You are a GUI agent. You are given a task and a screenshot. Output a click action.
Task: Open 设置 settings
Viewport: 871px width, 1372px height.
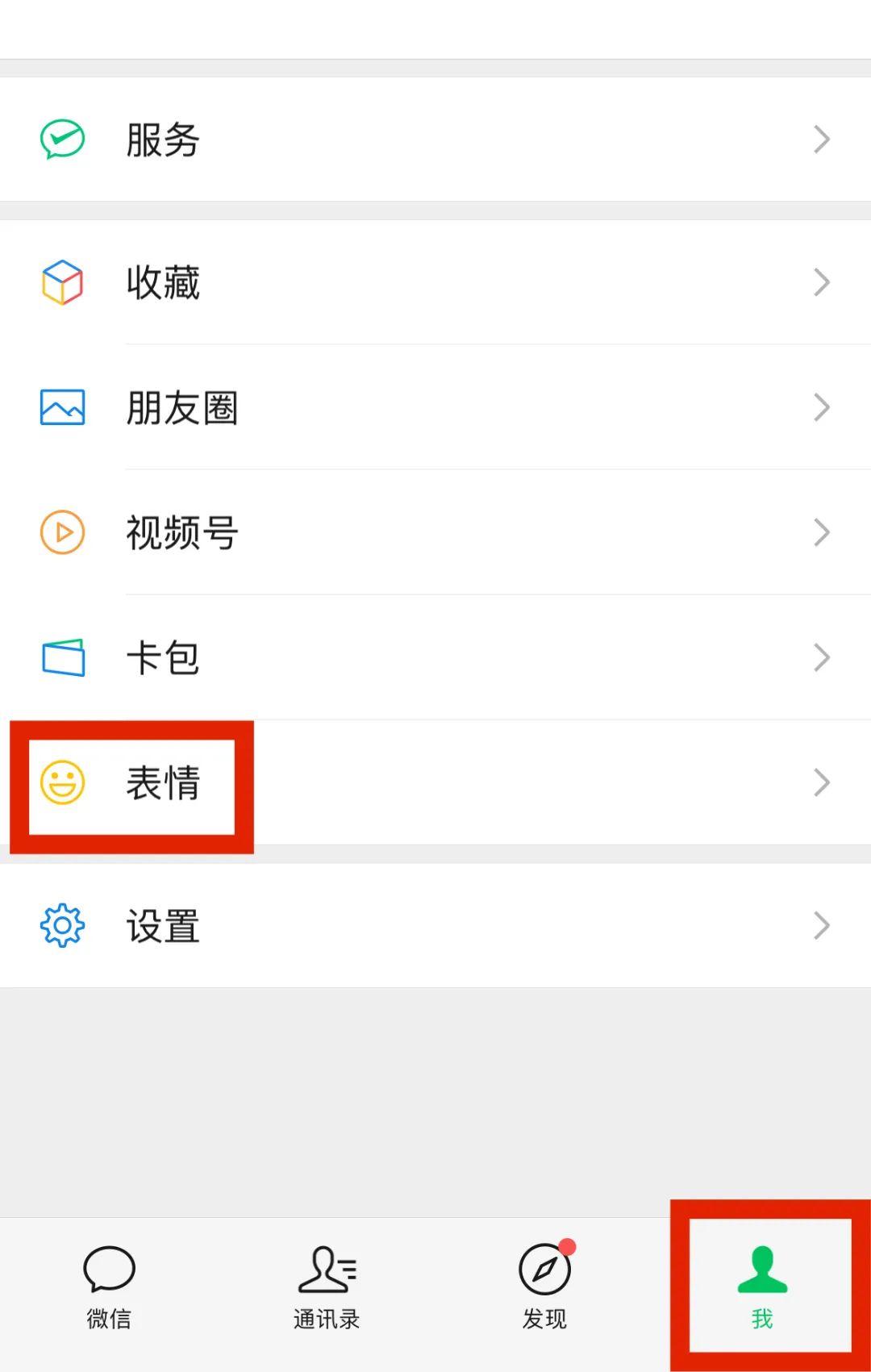point(435,925)
